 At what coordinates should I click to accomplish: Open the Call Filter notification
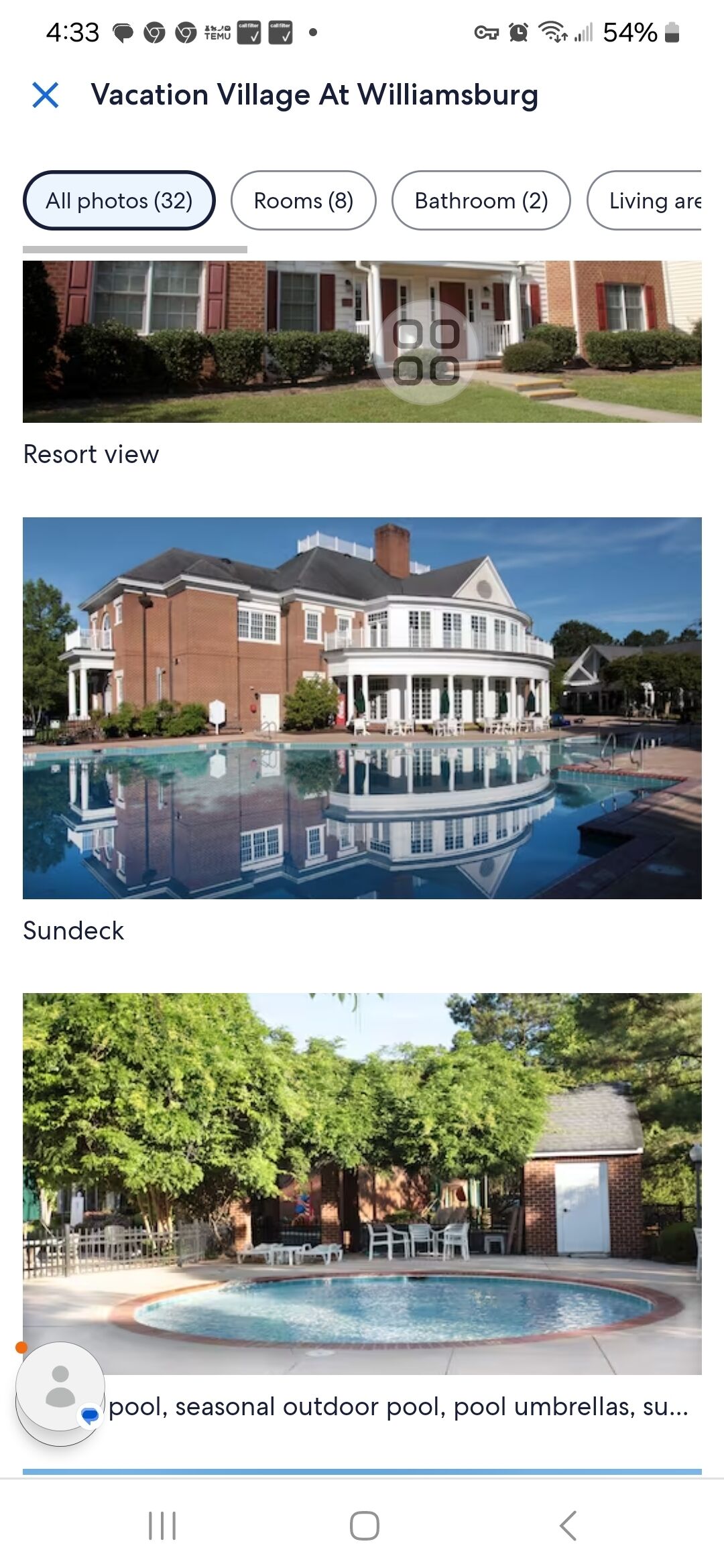pyautogui.click(x=249, y=31)
